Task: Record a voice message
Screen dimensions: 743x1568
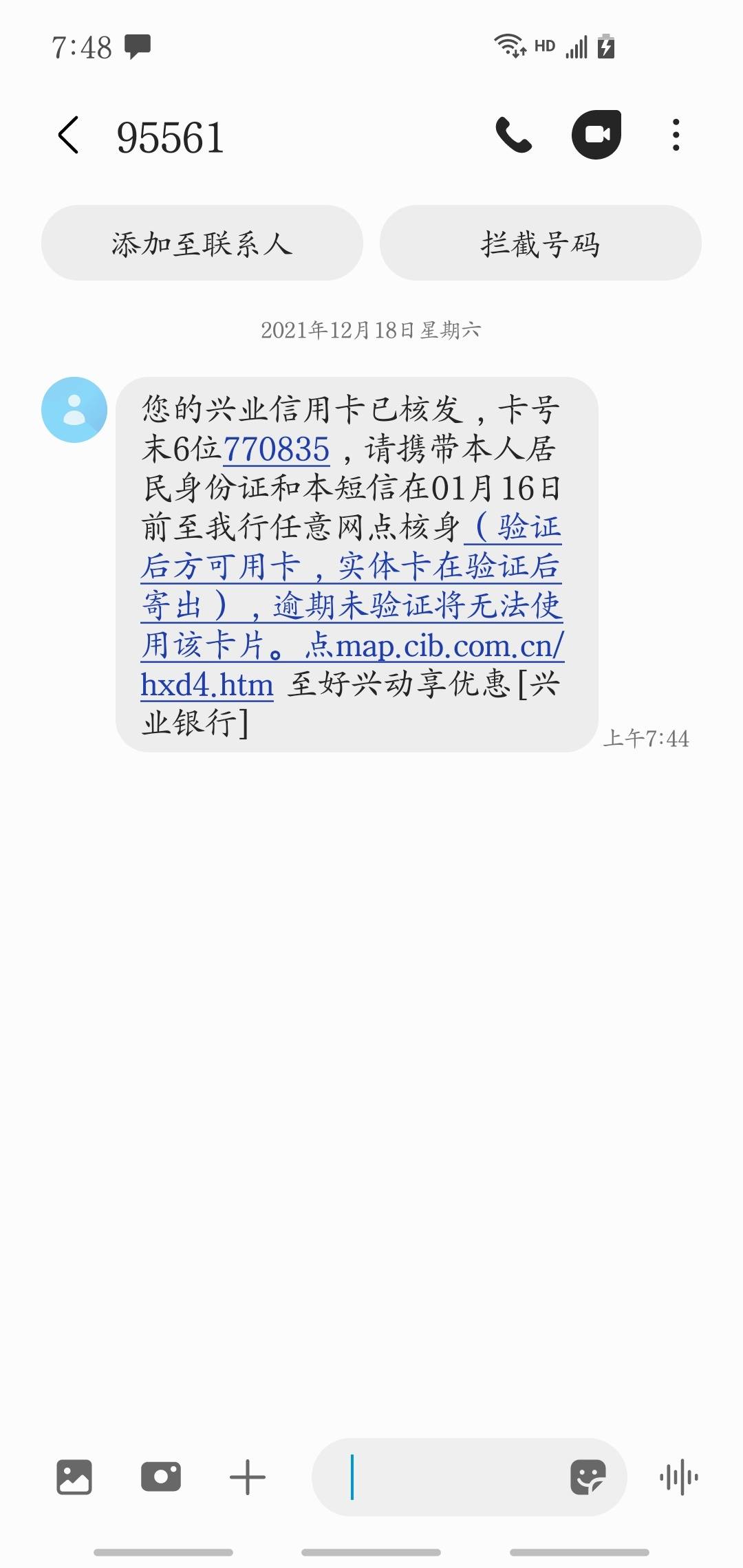Action: coord(679,1477)
